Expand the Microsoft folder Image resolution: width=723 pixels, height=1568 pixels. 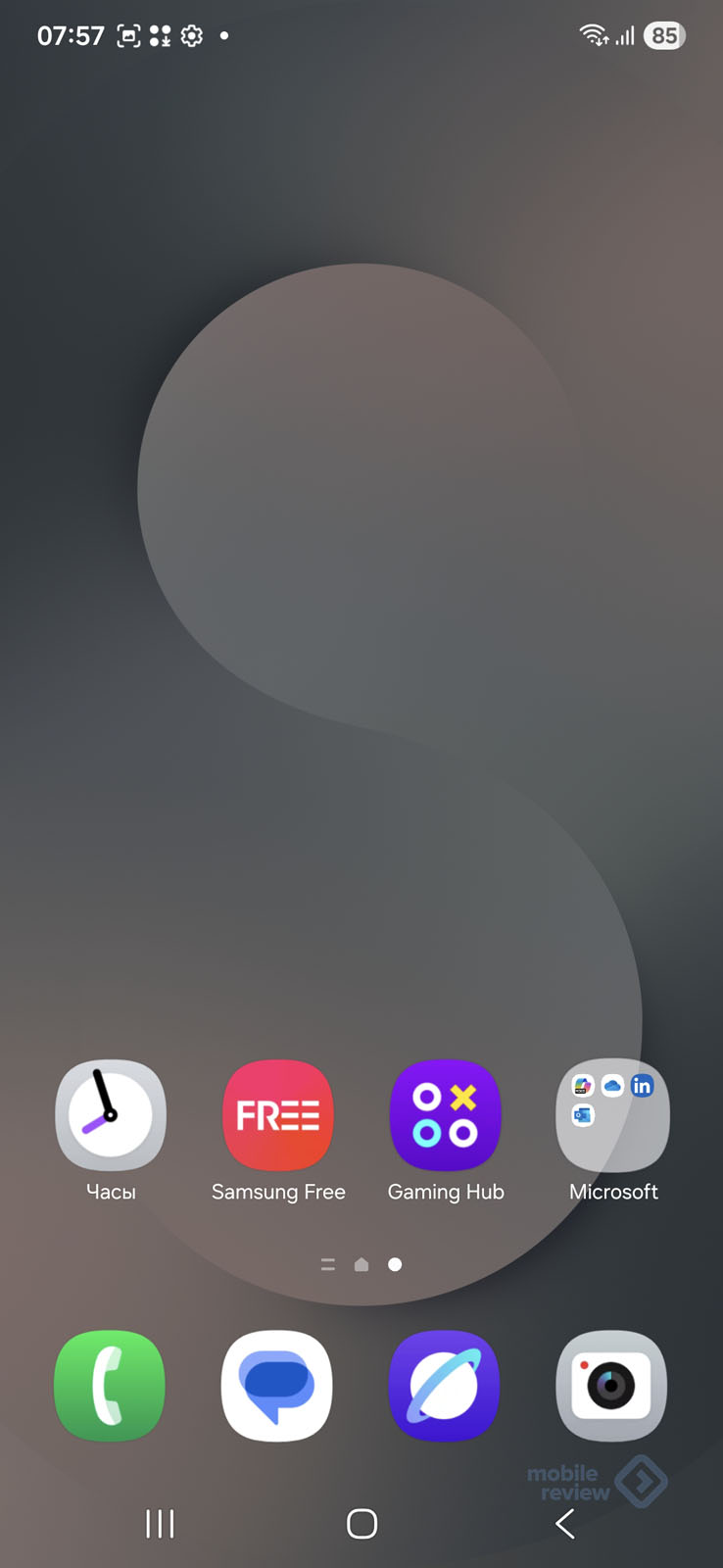[613, 1115]
